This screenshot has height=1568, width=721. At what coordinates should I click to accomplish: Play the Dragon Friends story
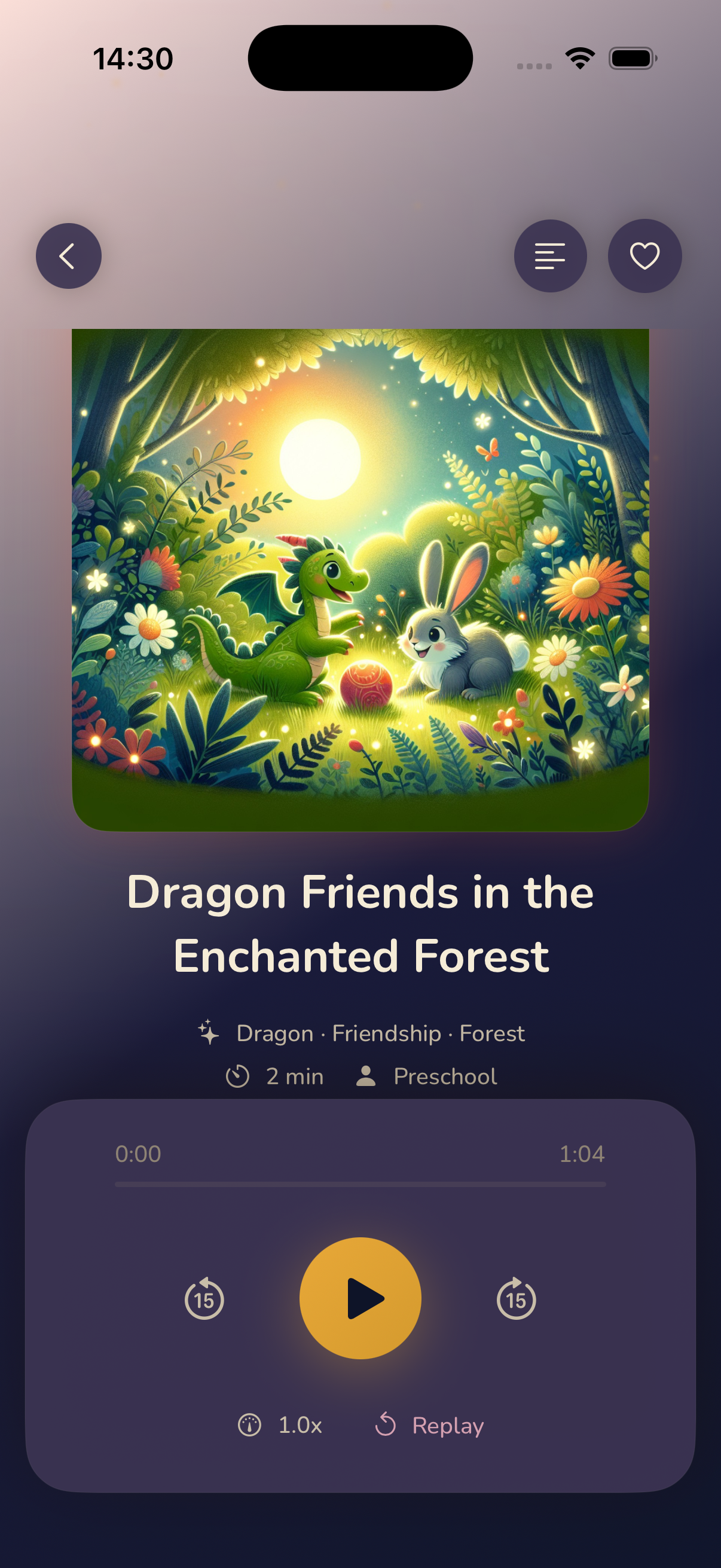360,1298
